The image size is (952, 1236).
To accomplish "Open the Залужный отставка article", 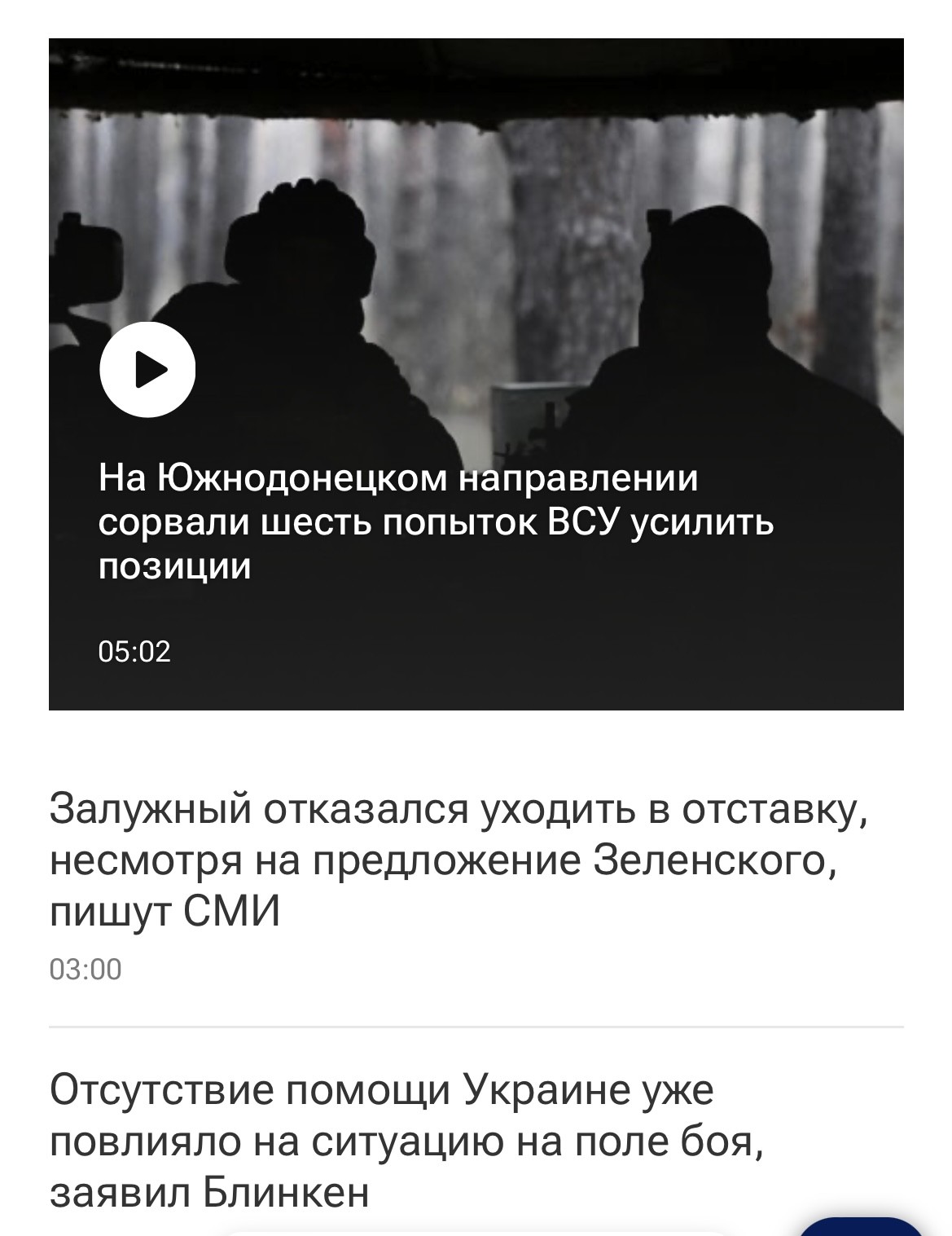I will click(458, 860).
